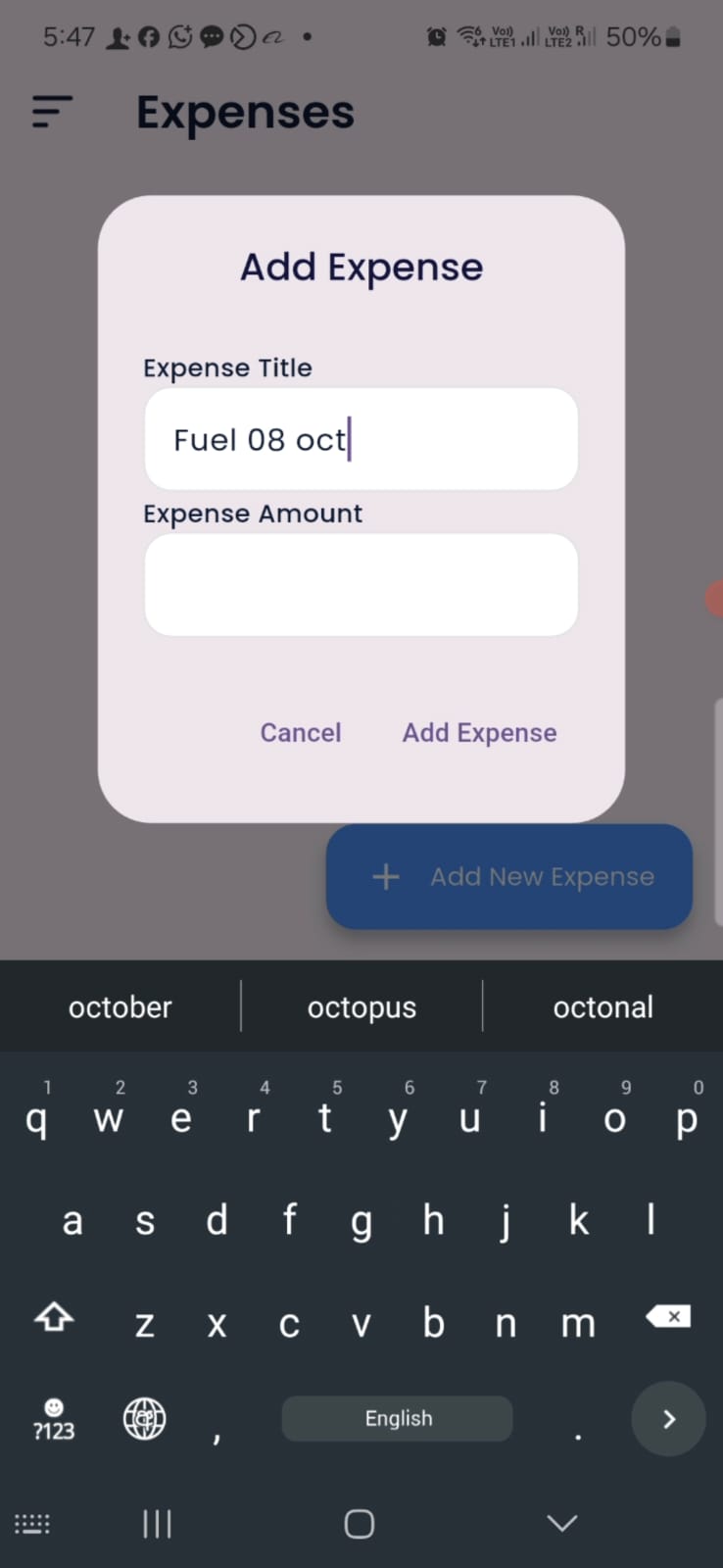Tap the Add New Expense floating button
This screenshot has height=1568, width=723.
pos(509,876)
